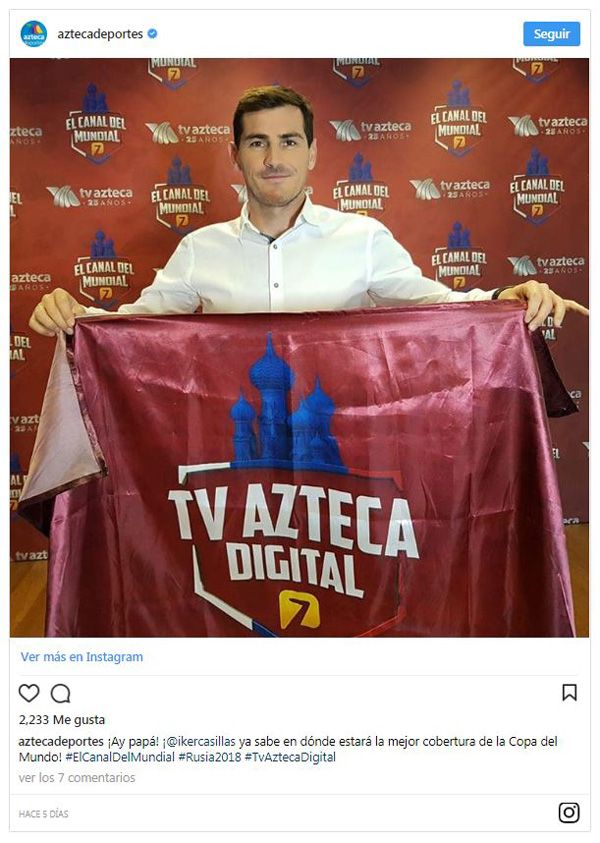Like the post with the heart icon

point(30,693)
